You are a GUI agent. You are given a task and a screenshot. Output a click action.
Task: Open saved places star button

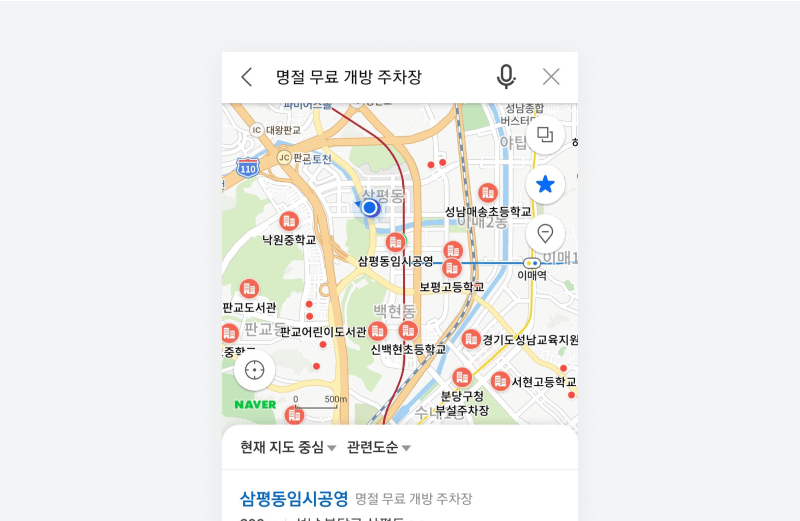click(545, 184)
